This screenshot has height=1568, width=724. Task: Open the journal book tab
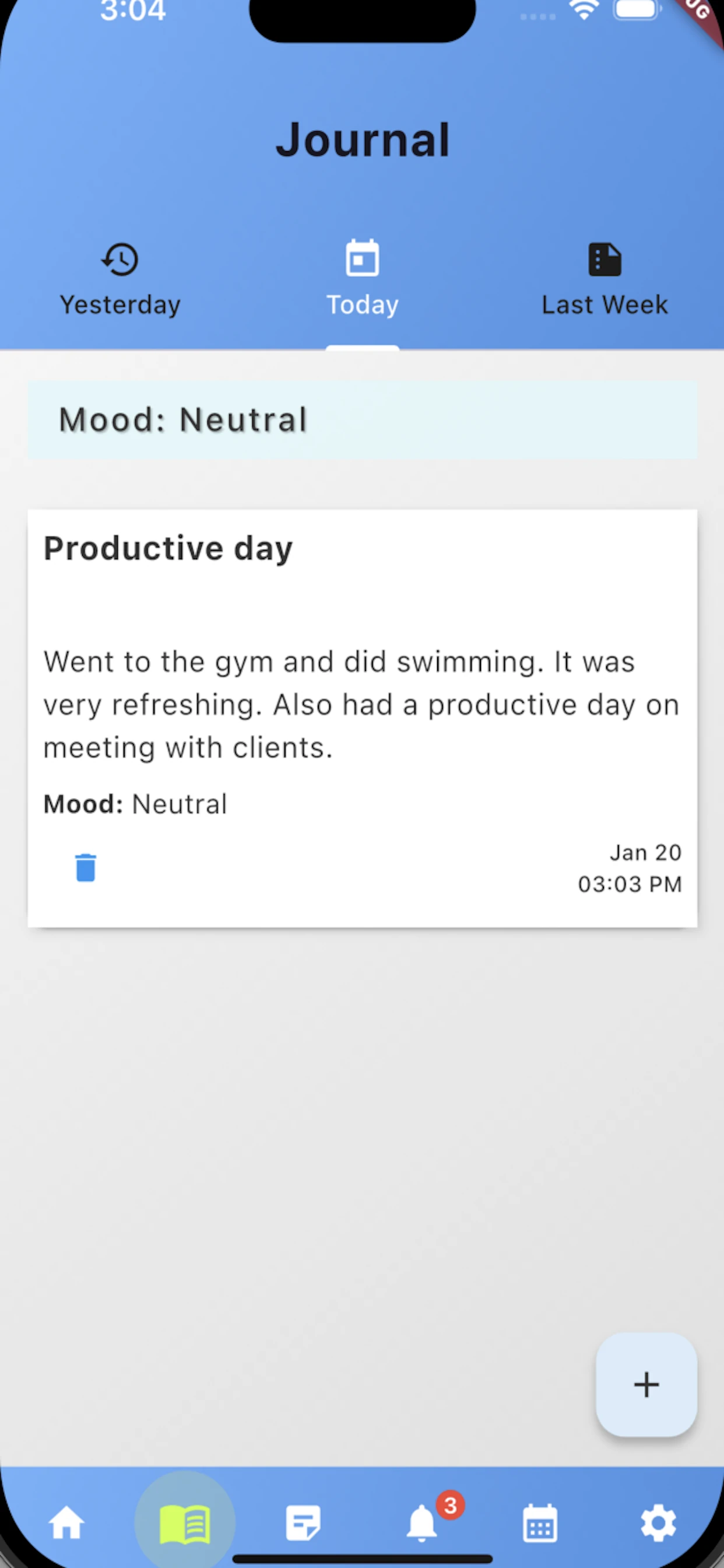point(184,1523)
